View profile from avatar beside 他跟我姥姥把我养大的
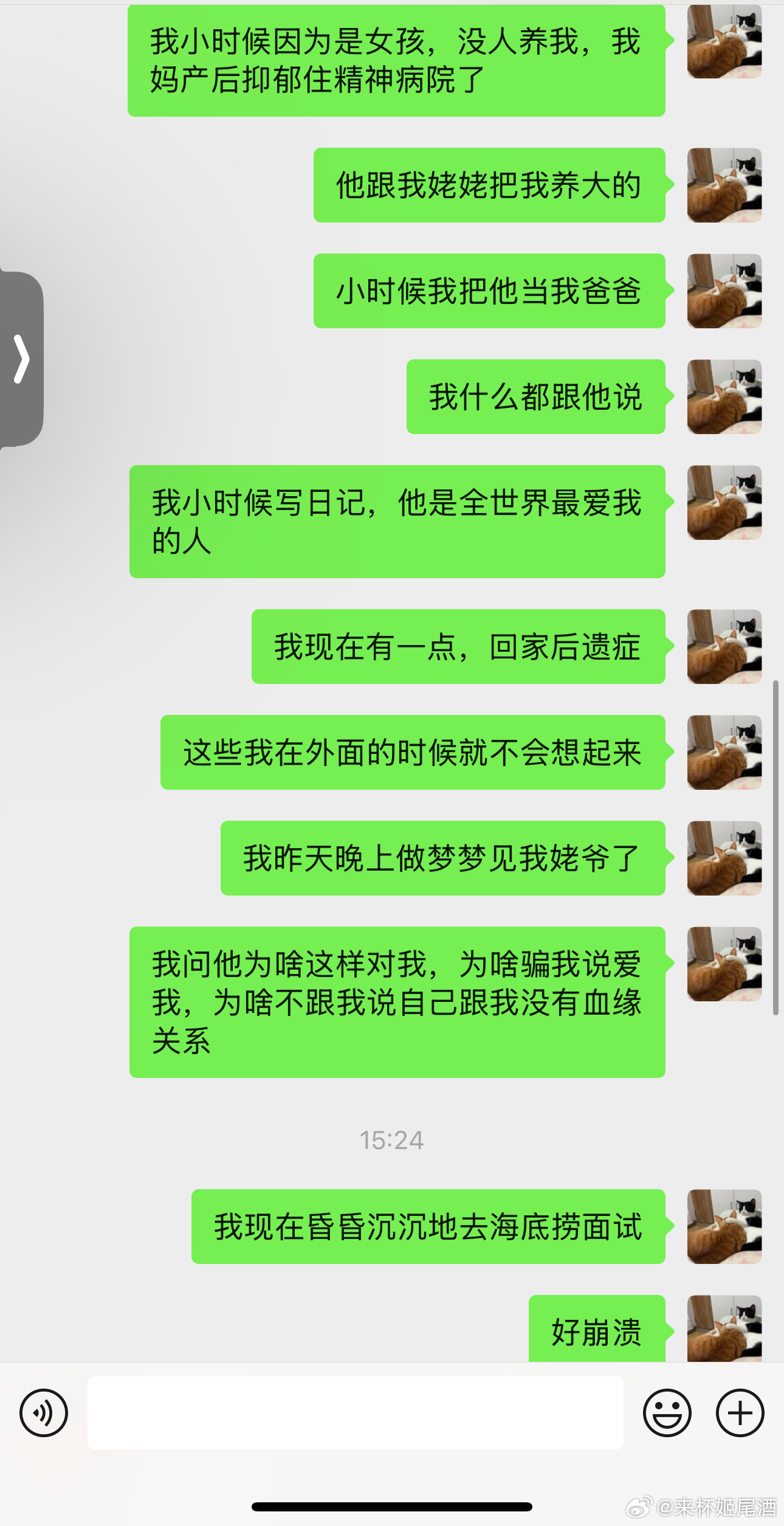Screen dimensions: 784x1526 coord(724,185)
